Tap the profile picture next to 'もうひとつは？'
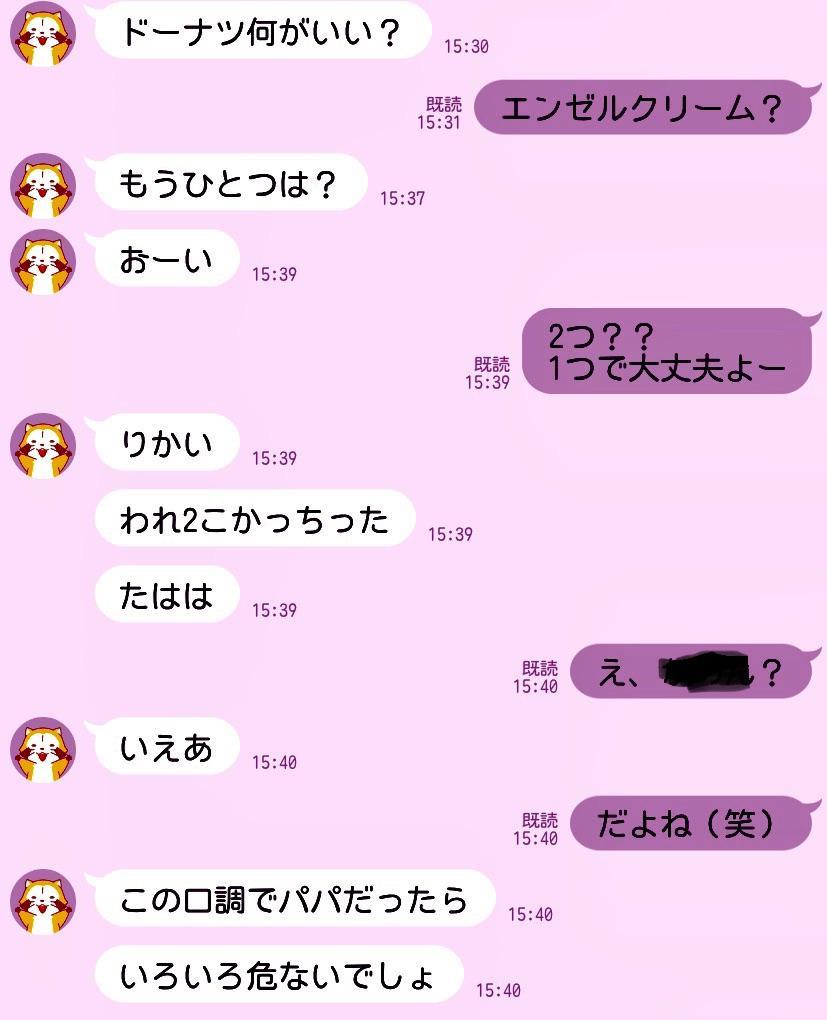The image size is (827, 1020). pos(43,187)
